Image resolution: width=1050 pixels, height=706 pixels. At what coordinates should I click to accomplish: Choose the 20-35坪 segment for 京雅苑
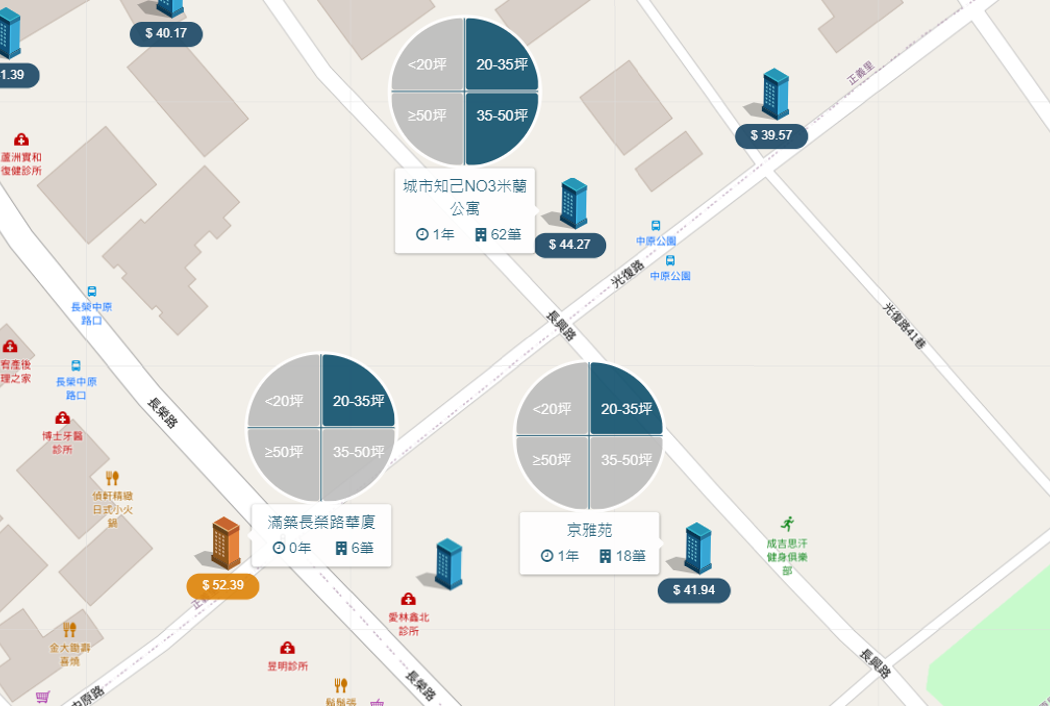tap(626, 408)
